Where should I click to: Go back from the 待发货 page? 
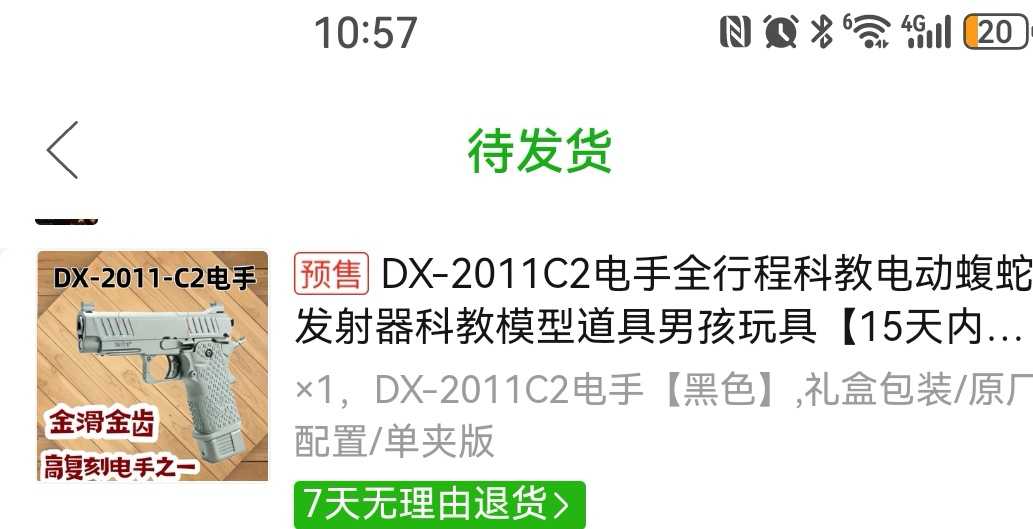pyautogui.click(x=62, y=150)
